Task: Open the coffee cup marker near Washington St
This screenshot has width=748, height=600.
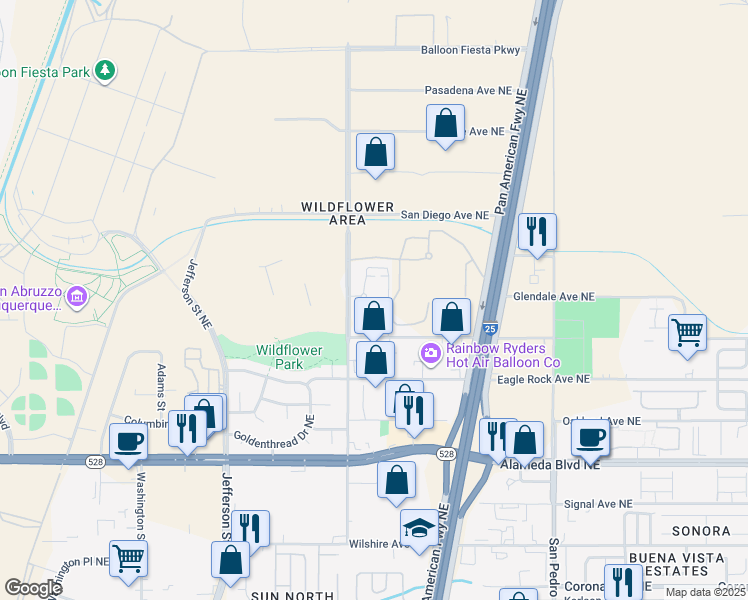Action: 129,442
